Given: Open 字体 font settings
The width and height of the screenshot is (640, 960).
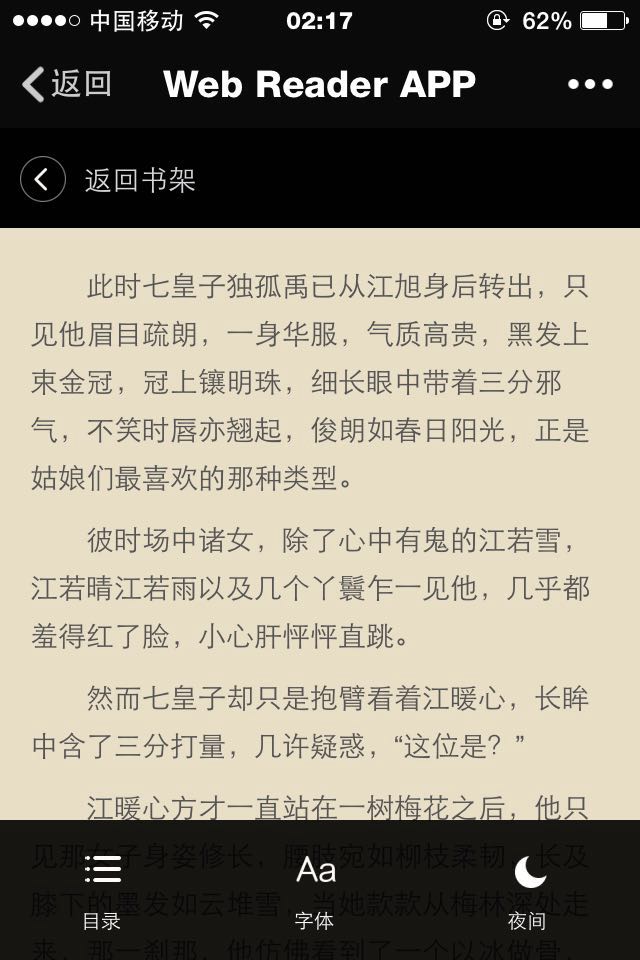Looking at the screenshot, I should [x=315, y=888].
